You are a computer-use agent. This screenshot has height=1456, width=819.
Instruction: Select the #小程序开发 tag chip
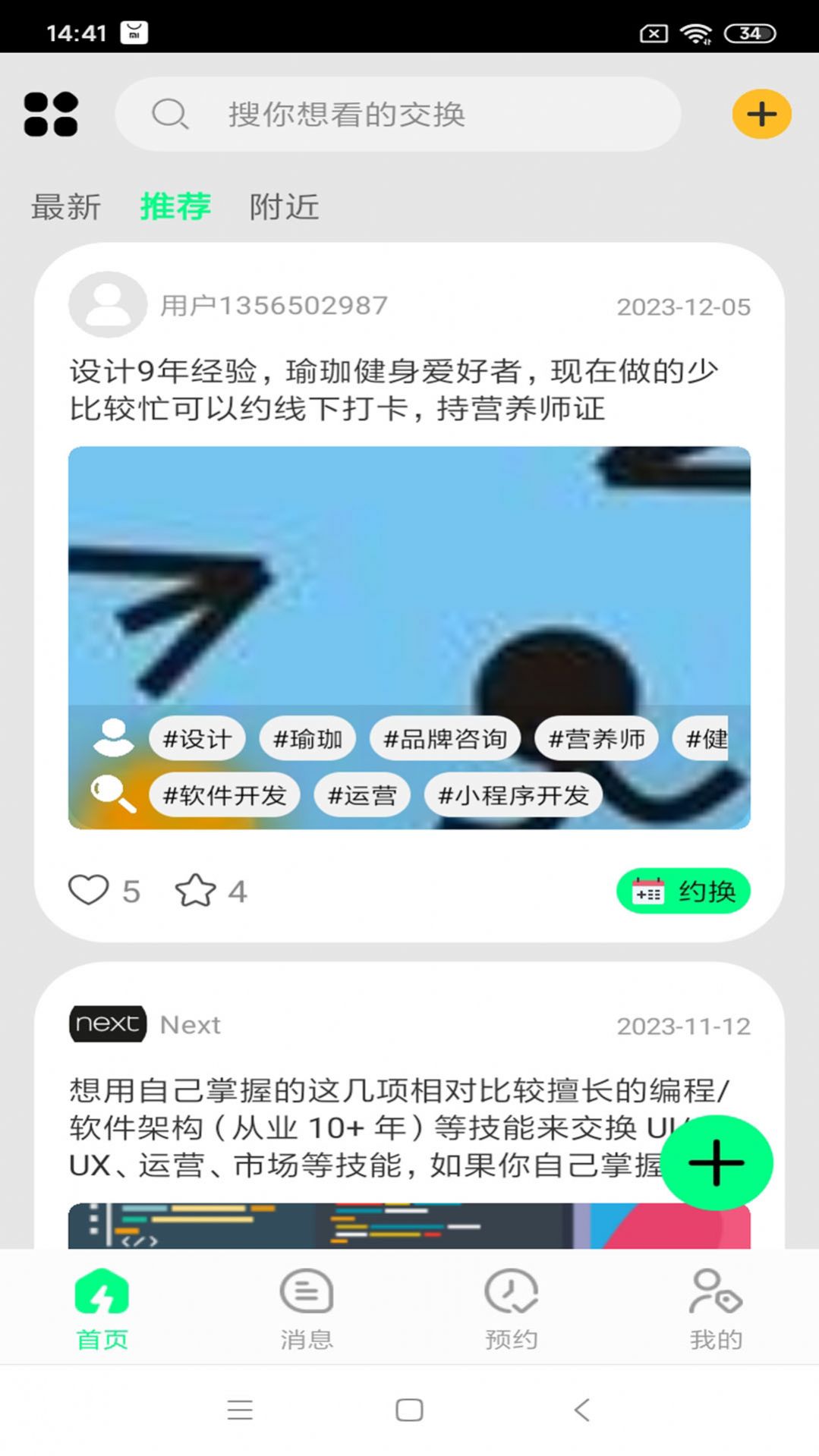point(513,795)
